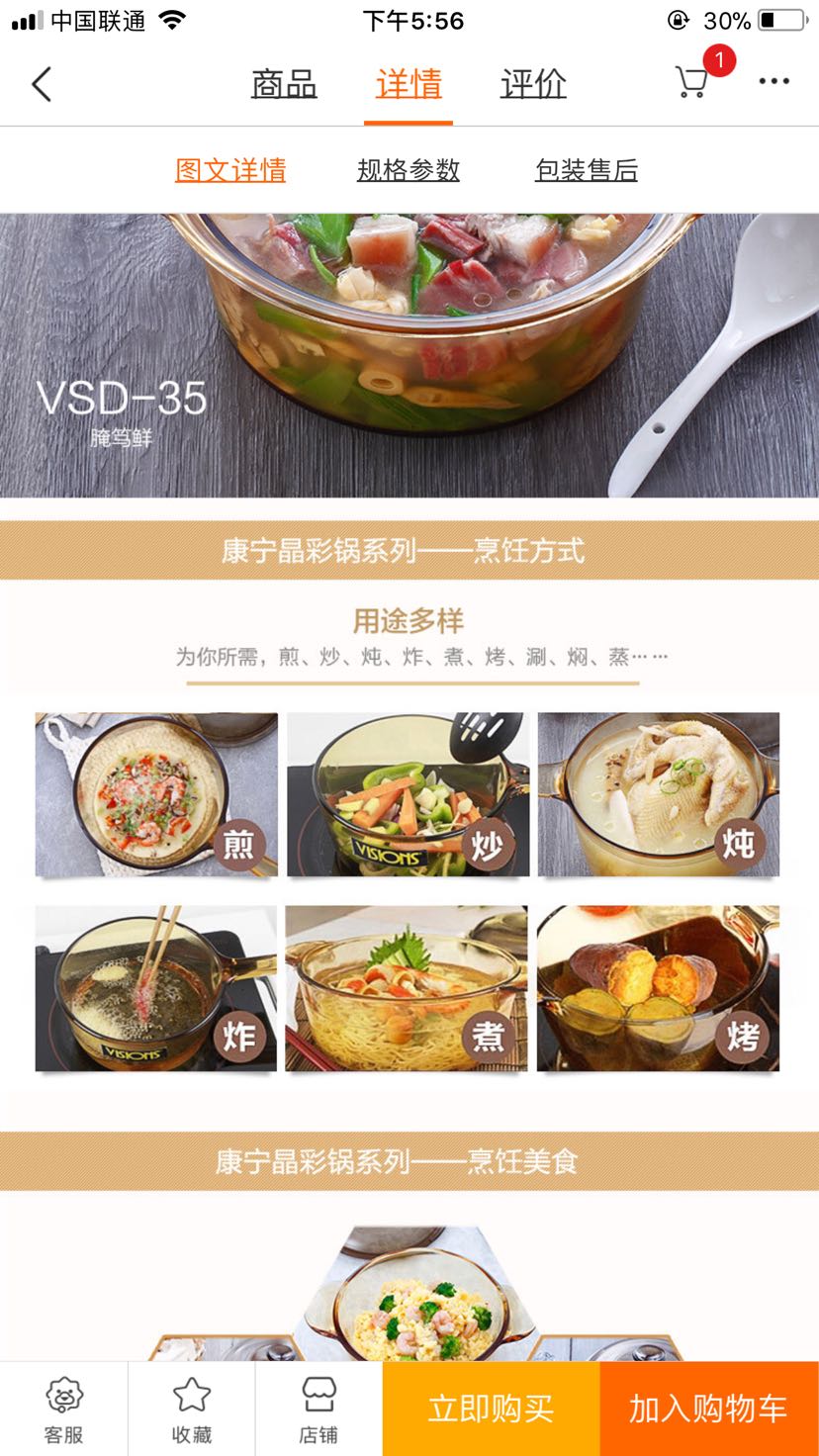Viewport: 819px width, 1456px height.
Task: Switch to the 评价 tab
Action: coord(533,84)
